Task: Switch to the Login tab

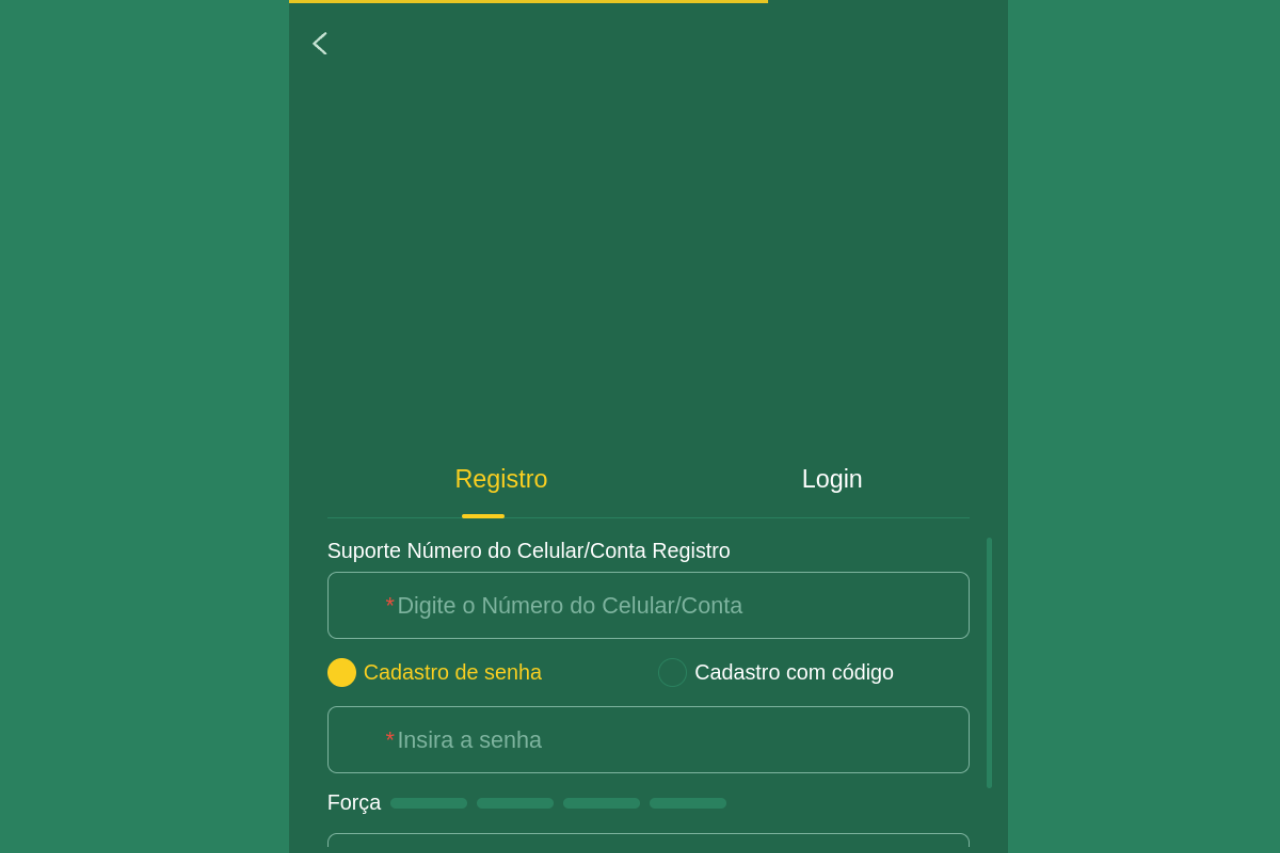Action: (831, 479)
